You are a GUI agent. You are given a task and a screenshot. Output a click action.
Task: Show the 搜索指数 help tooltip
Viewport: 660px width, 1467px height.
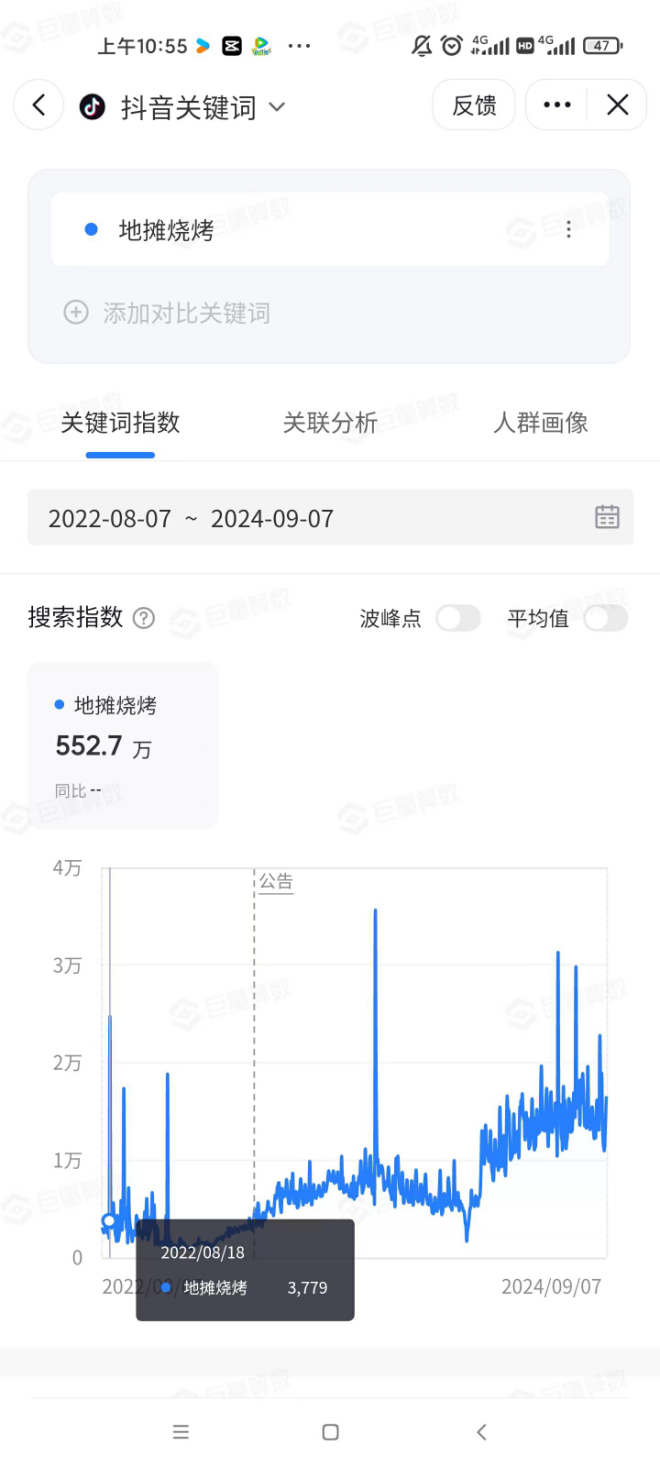[144, 618]
